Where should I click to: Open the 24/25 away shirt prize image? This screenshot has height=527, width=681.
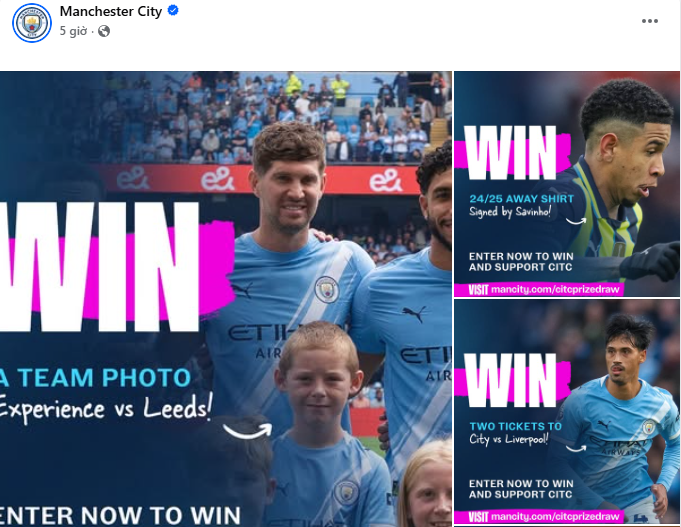click(567, 183)
